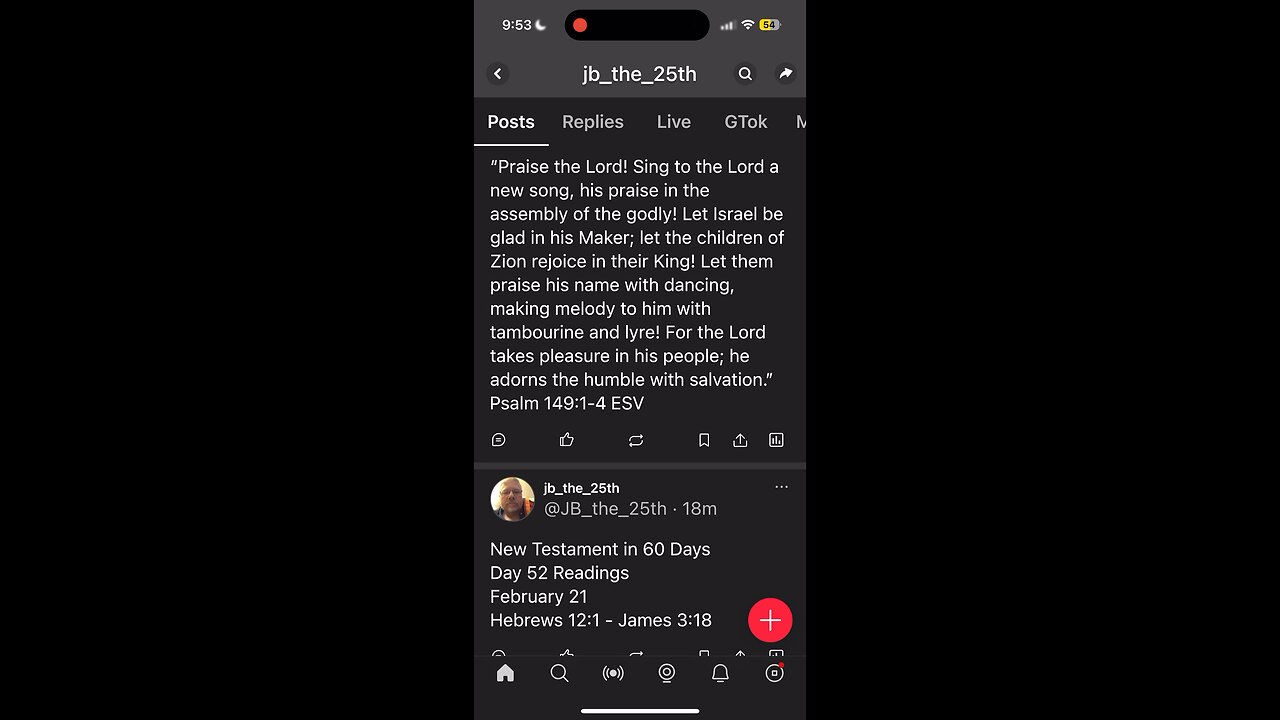View stats for the Psalm 149 post
This screenshot has height=720, width=1280.
(776, 440)
